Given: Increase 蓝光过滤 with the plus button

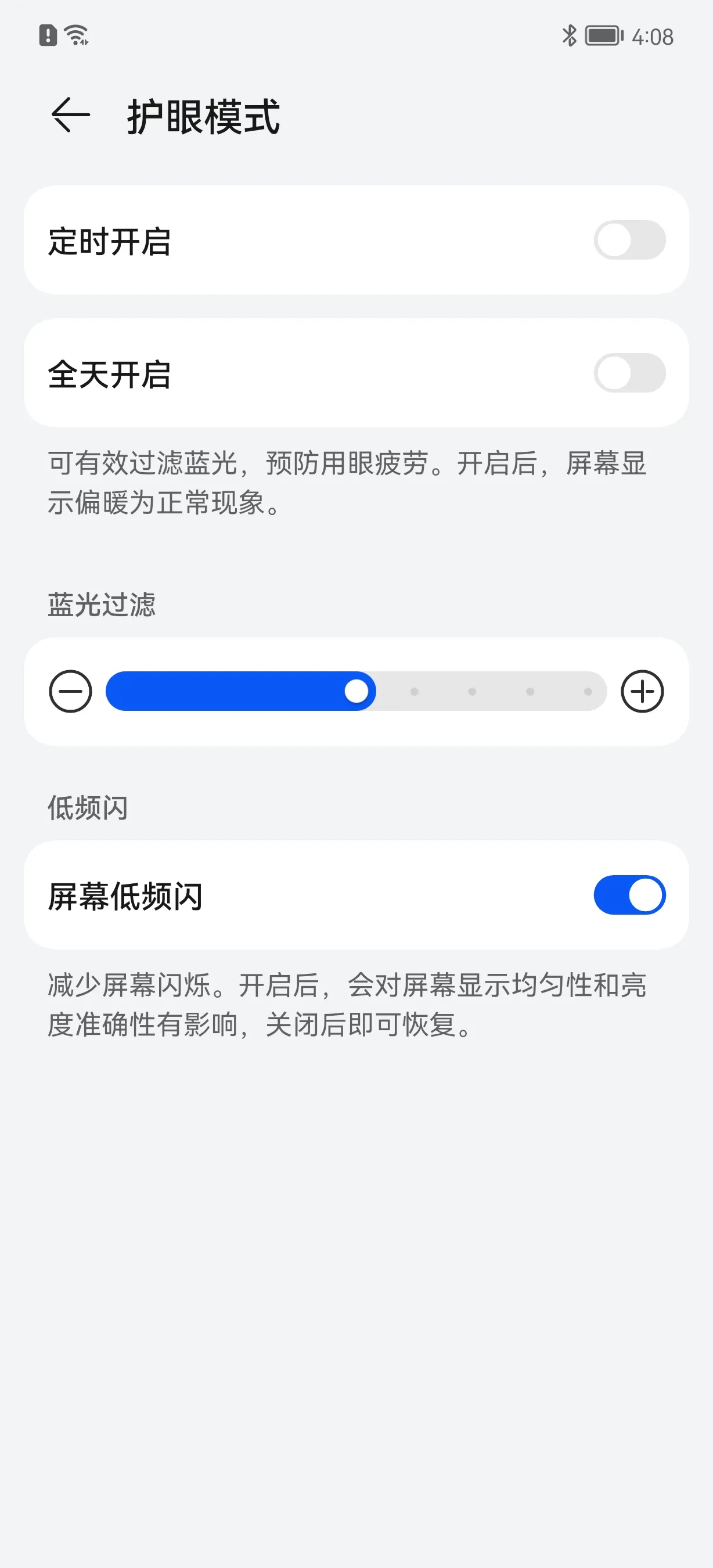Looking at the screenshot, I should tap(642, 692).
